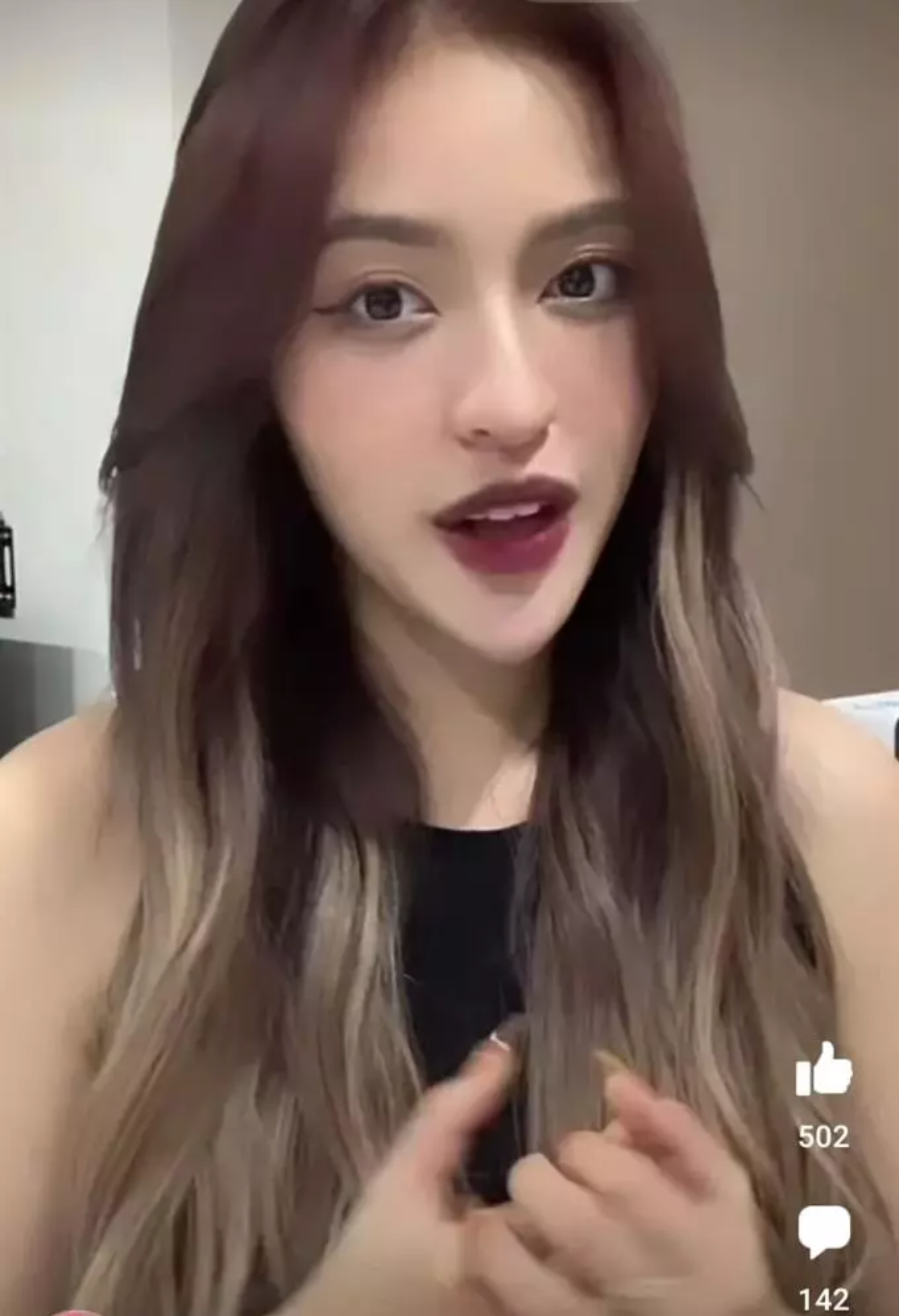
Task: Like this video with the thumbs-up icon
Action: pos(823,1070)
